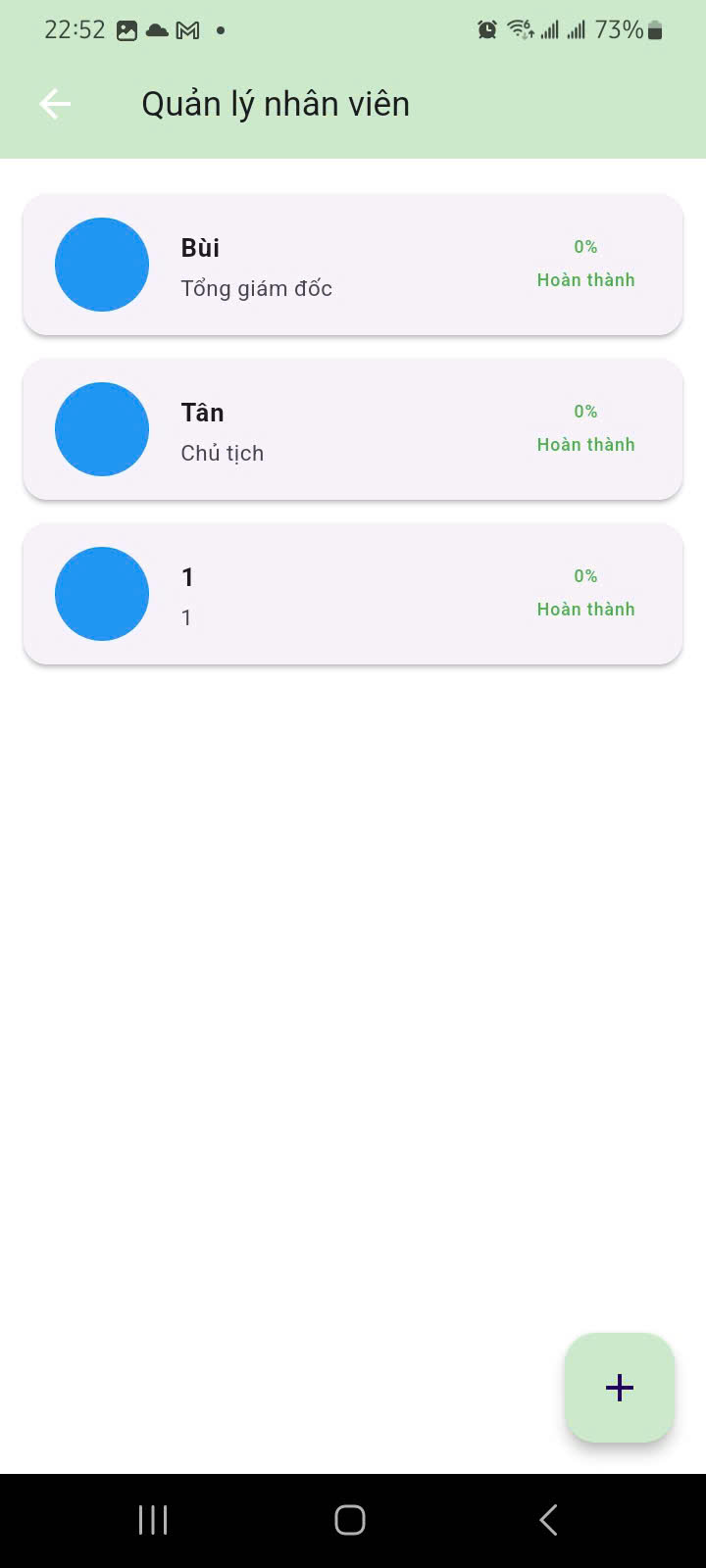This screenshot has width=706, height=1568.
Task: Open employee card for Bùi
Action: [353, 265]
